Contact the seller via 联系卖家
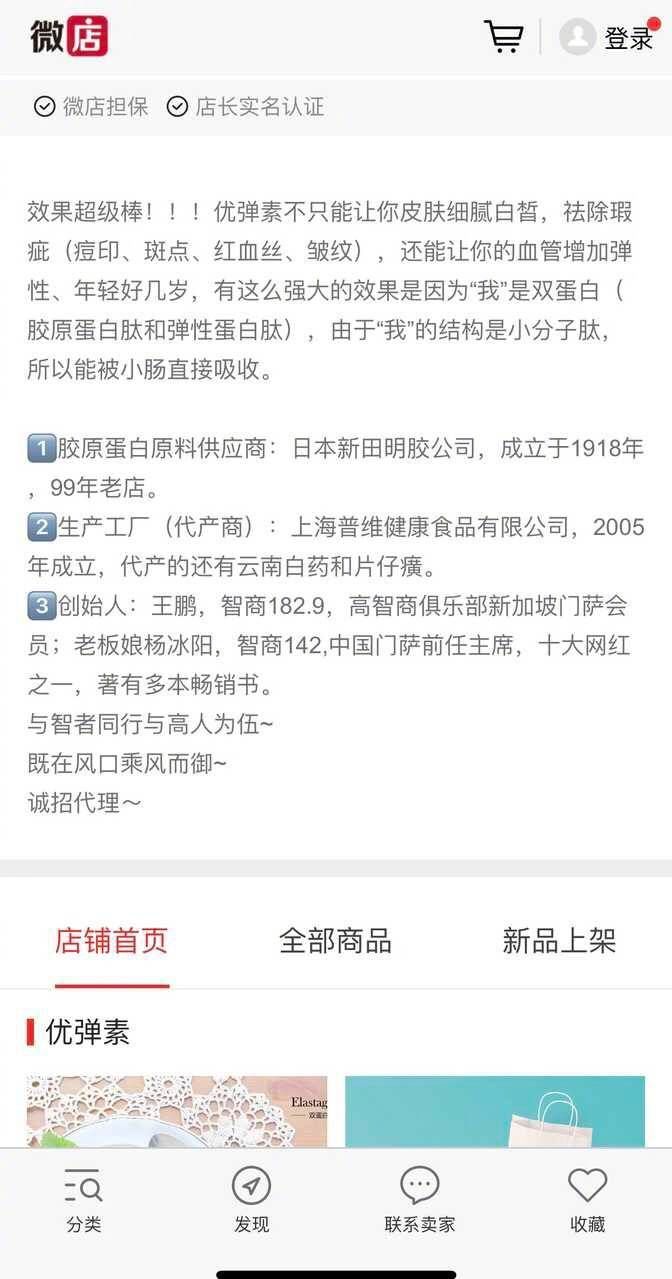Viewport: 672px width, 1279px height. [419, 1200]
